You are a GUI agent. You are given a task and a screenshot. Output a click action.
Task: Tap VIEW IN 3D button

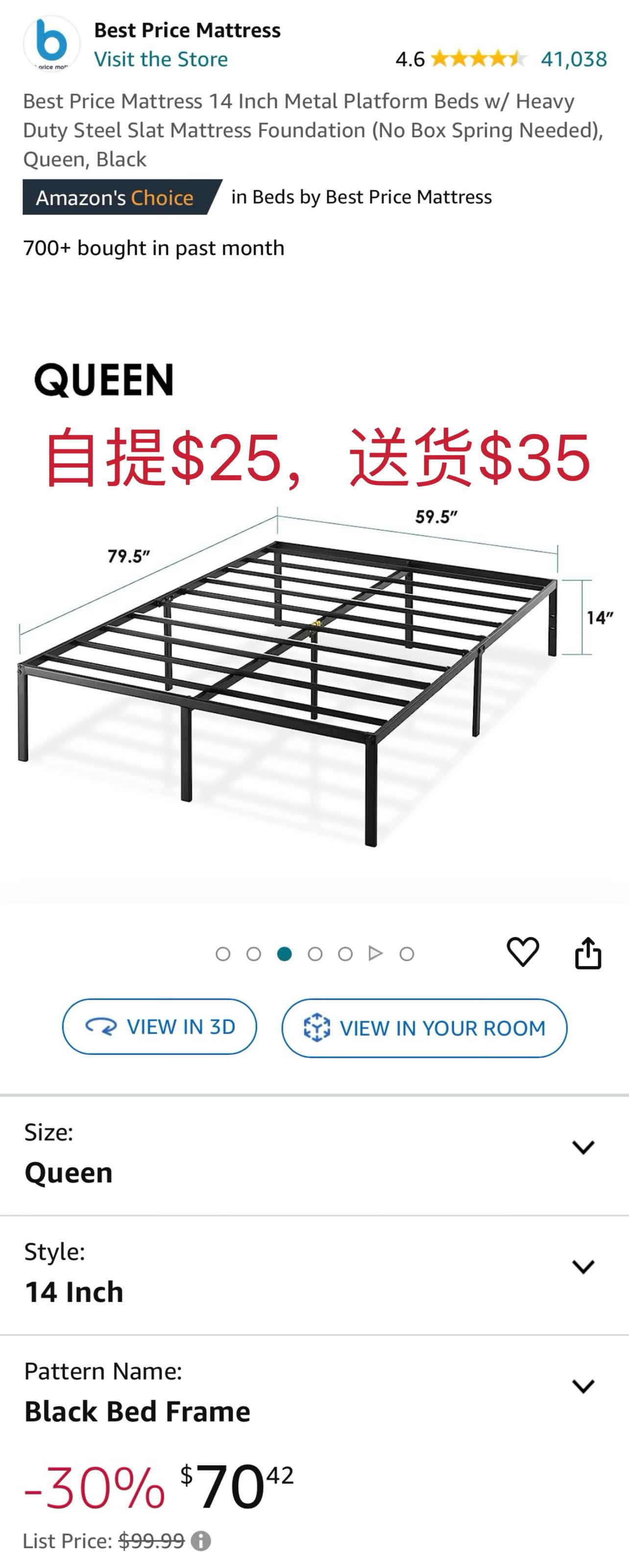(159, 1027)
